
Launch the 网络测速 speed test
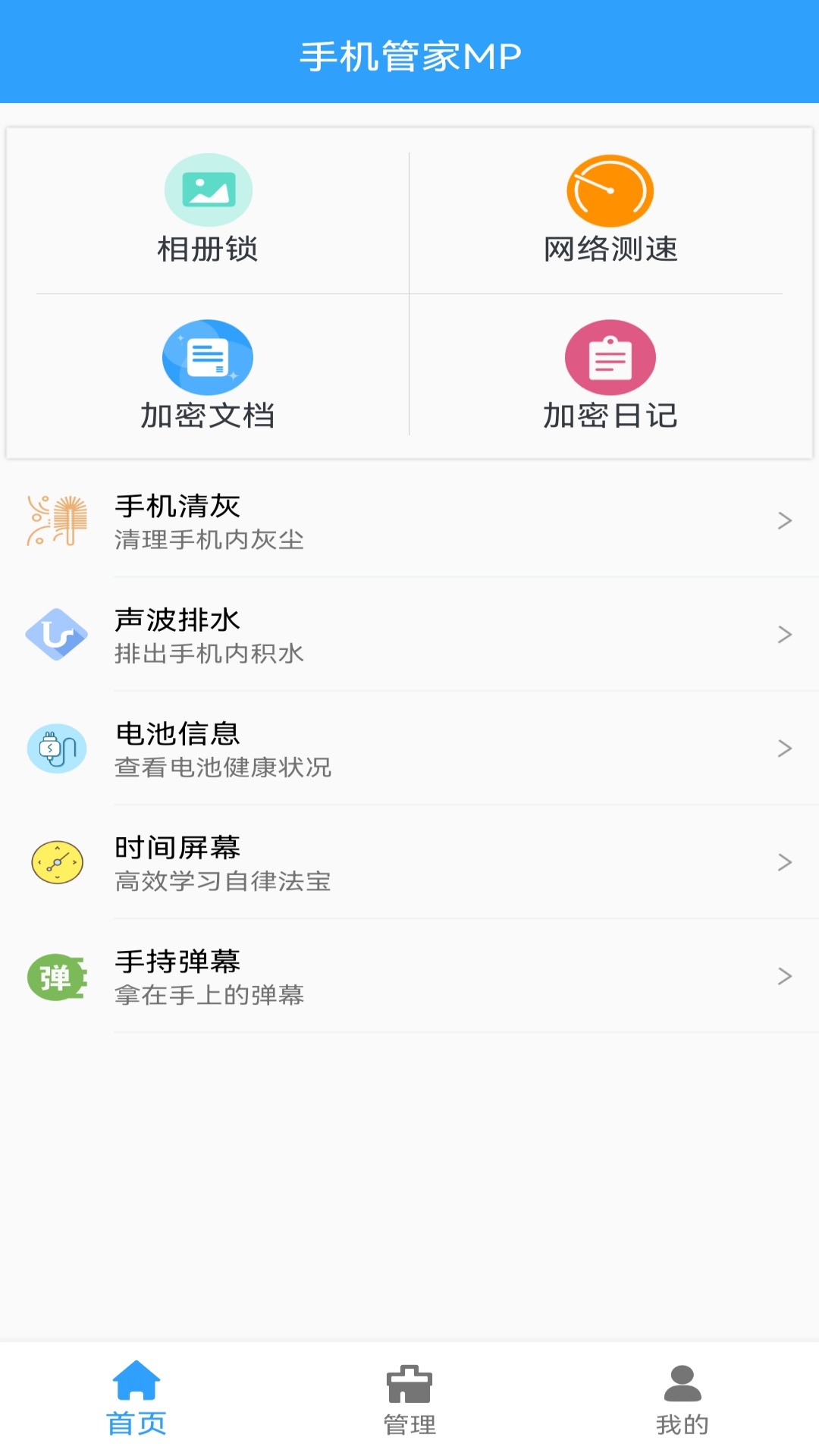[610, 210]
